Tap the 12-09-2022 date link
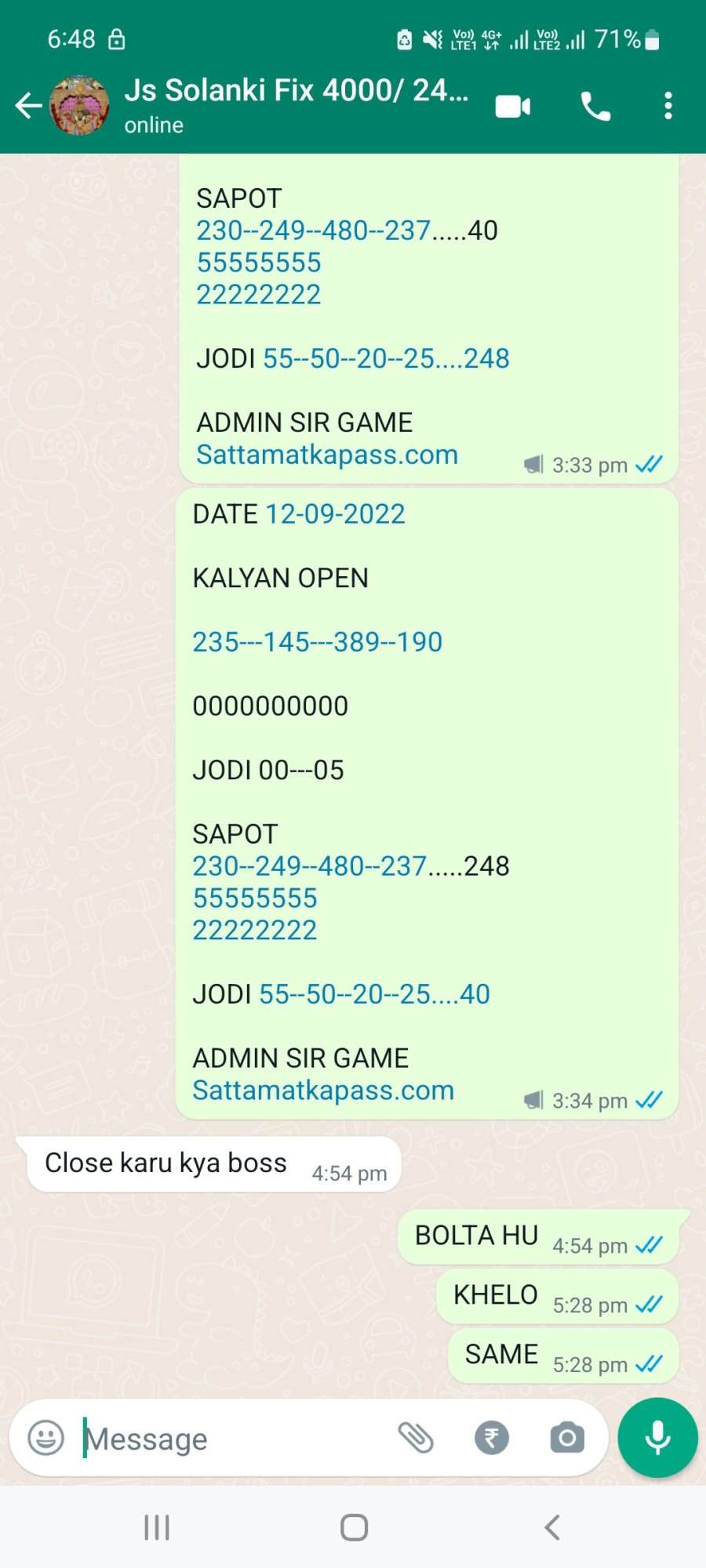The width and height of the screenshot is (706, 1568). point(336,514)
